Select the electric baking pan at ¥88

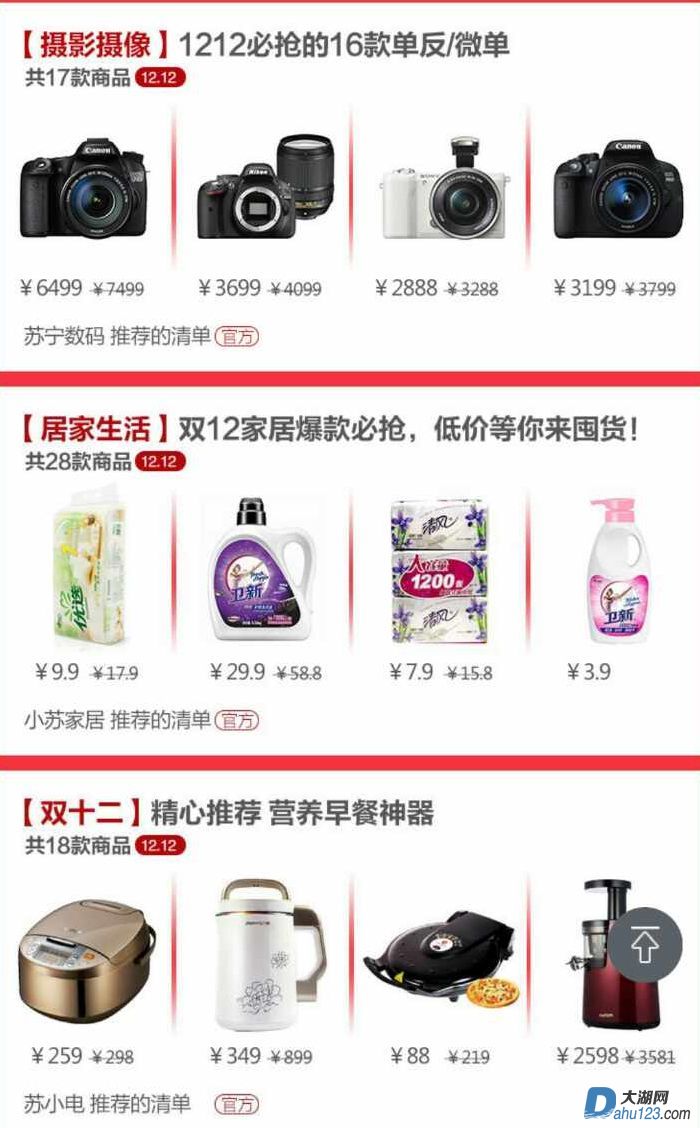[x=440, y=955]
